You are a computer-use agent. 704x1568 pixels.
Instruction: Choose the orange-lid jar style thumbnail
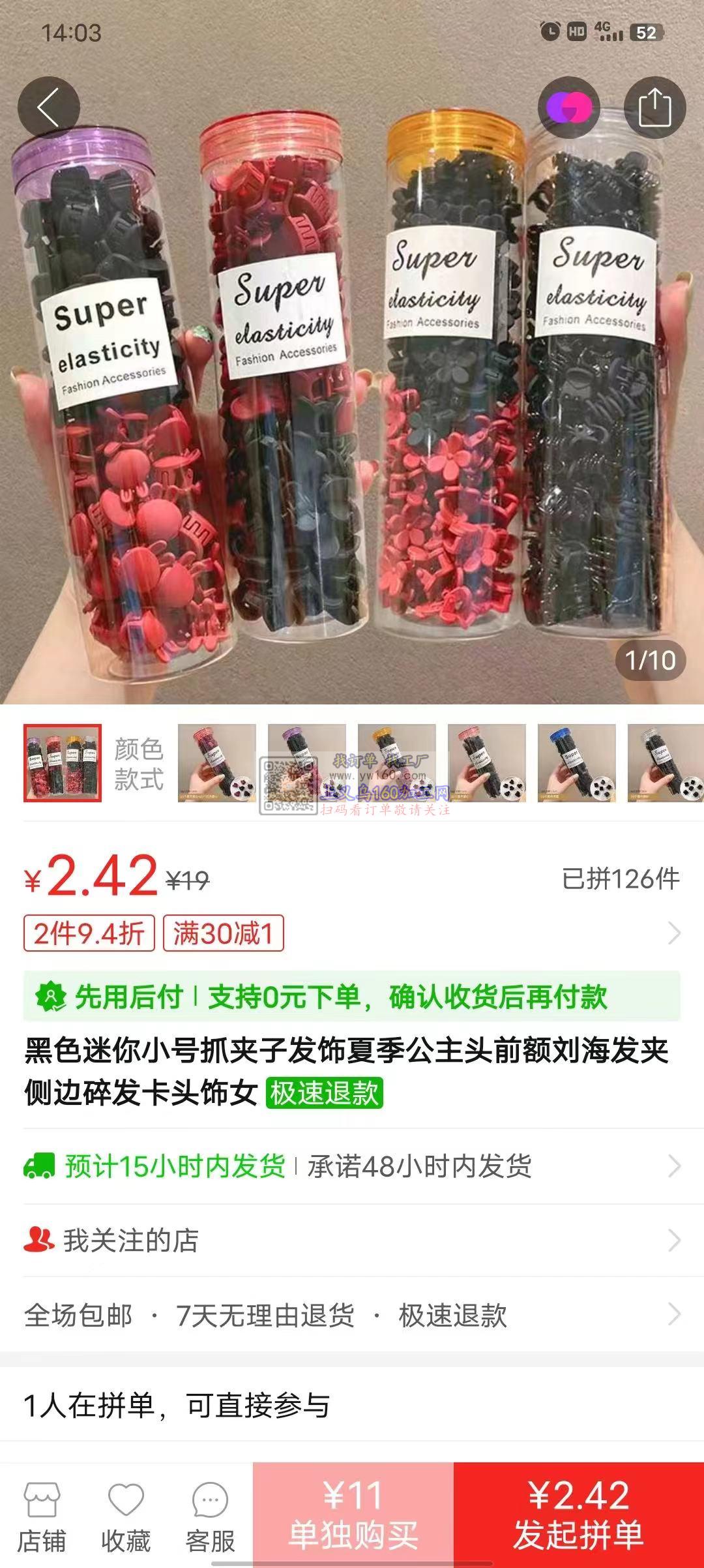396,762
